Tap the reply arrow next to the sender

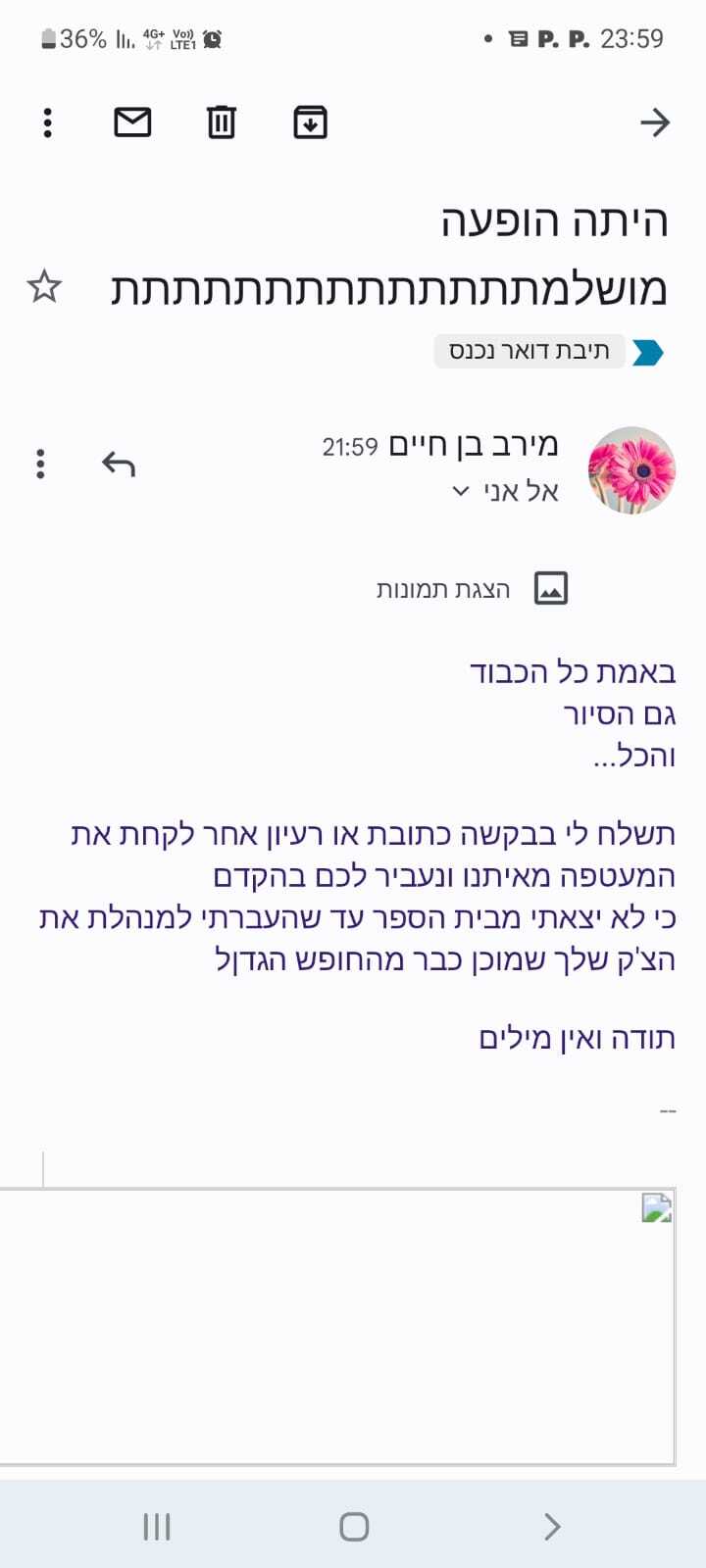coord(120,463)
